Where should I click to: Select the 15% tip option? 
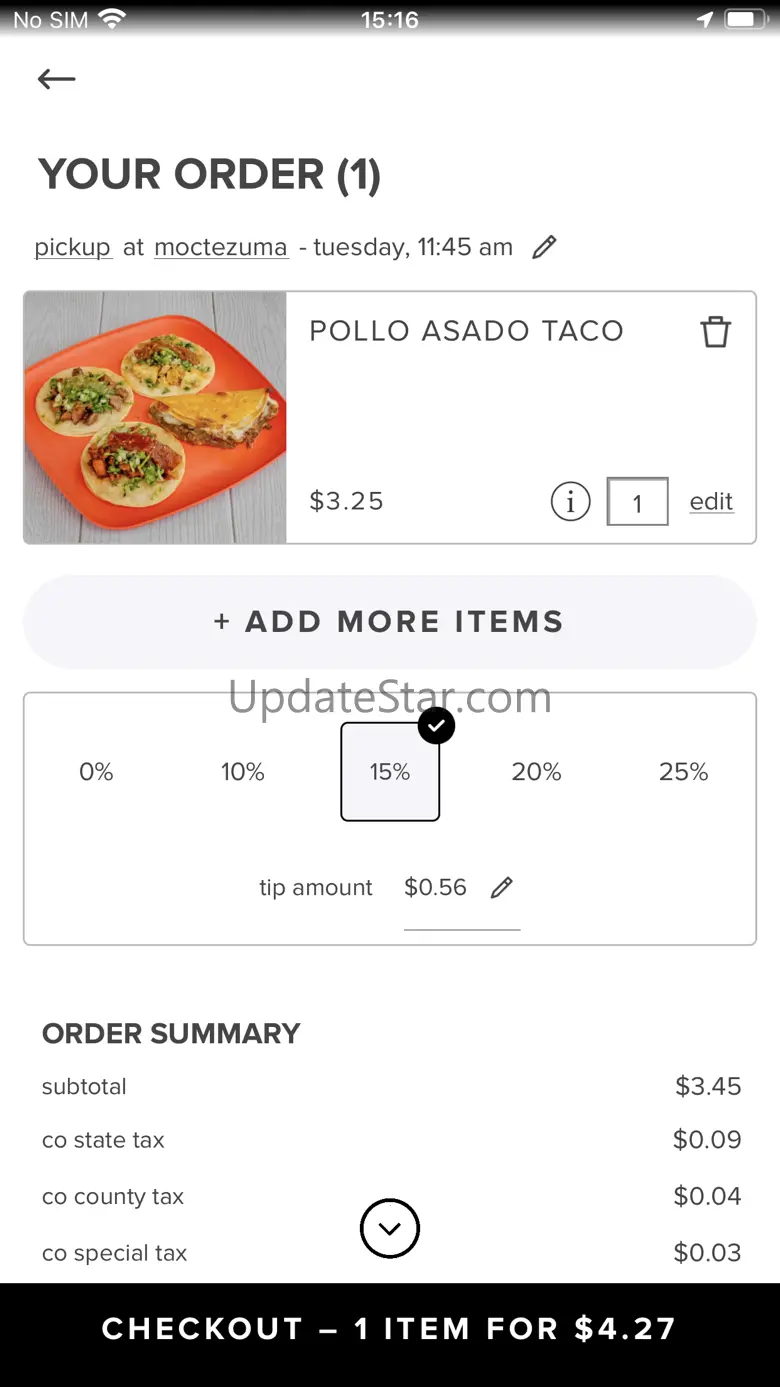coord(390,772)
